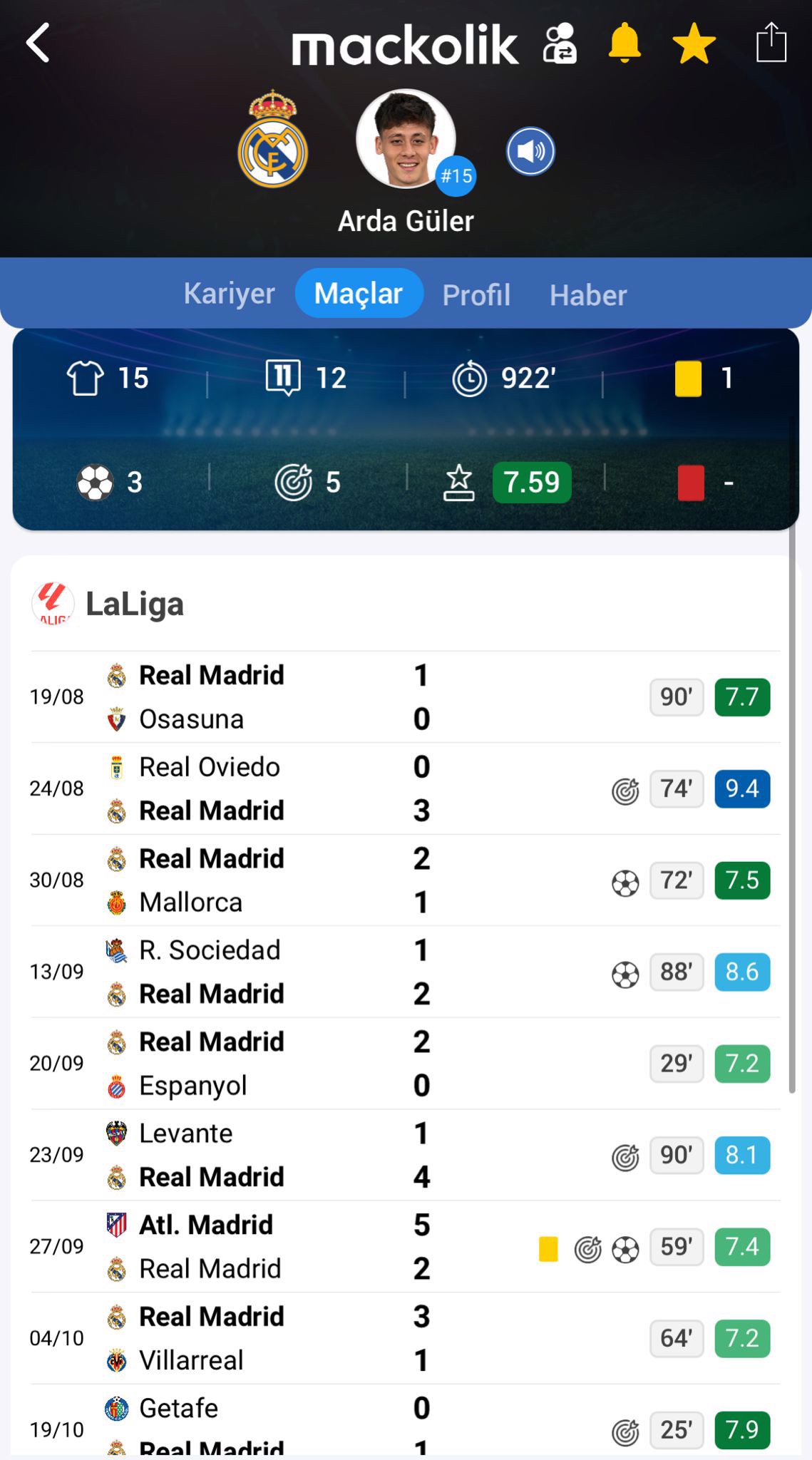Image resolution: width=812 pixels, height=1460 pixels.
Task: Open the Levante vs Real Madrid match
Action: (285, 1155)
